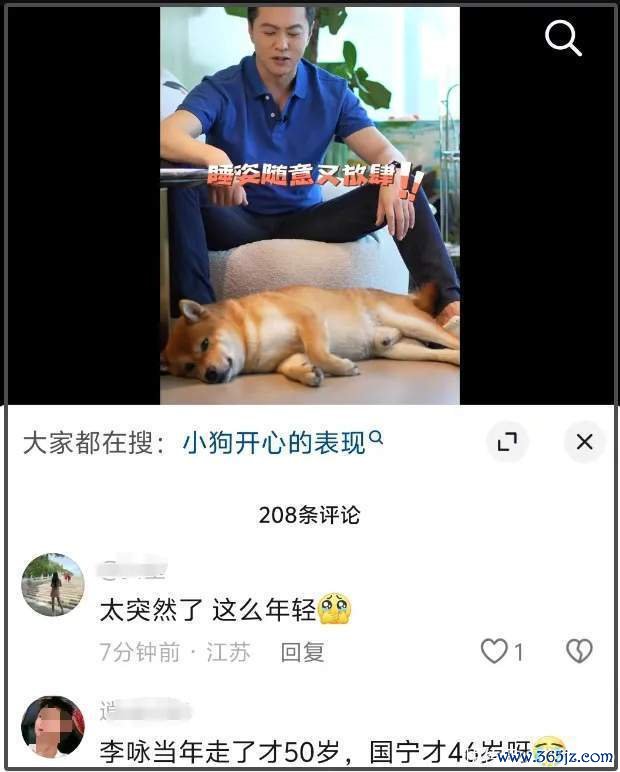Image resolution: width=620 pixels, height=772 pixels.
Task: Dislike the 太突然了 这么年轻 comment
Action: coord(579,652)
